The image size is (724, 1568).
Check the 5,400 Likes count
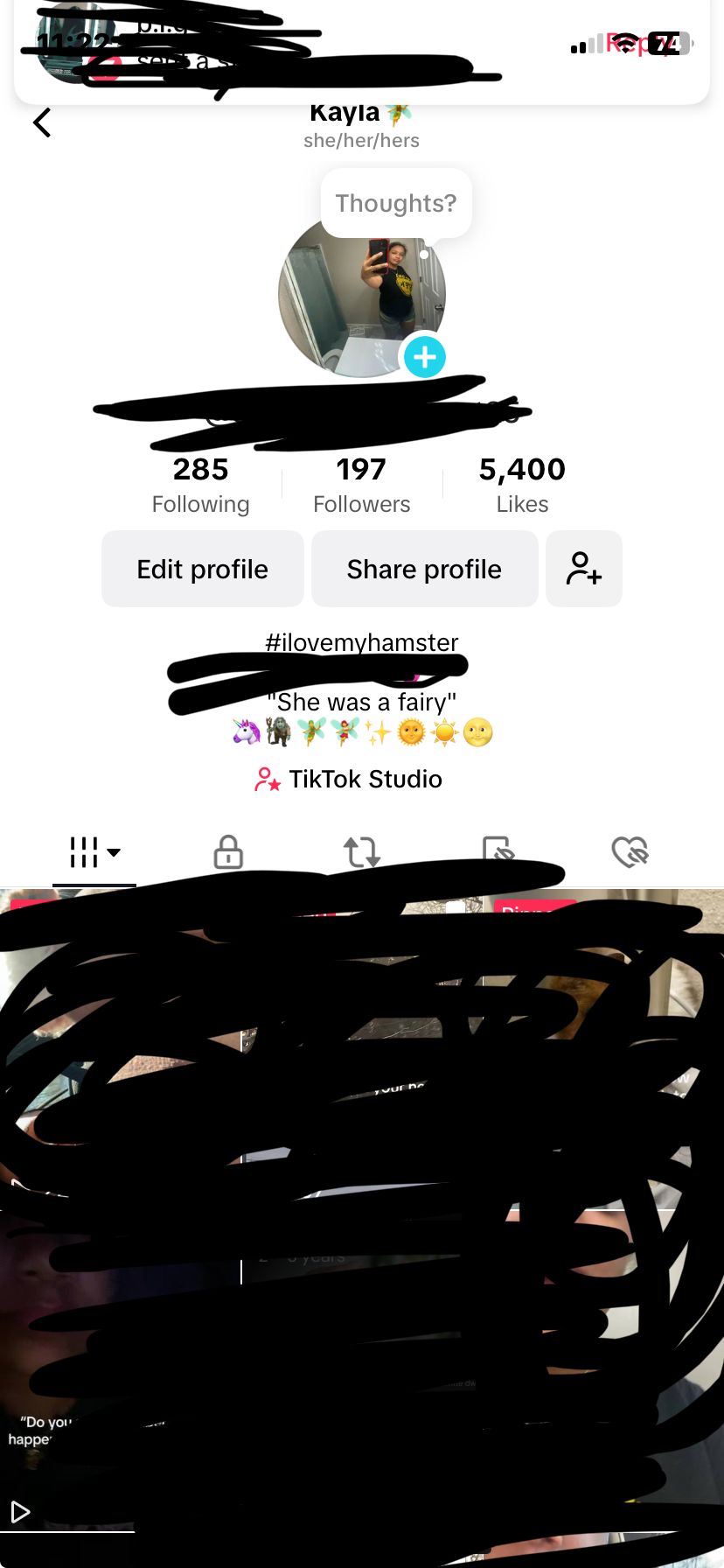pyautogui.click(x=522, y=485)
